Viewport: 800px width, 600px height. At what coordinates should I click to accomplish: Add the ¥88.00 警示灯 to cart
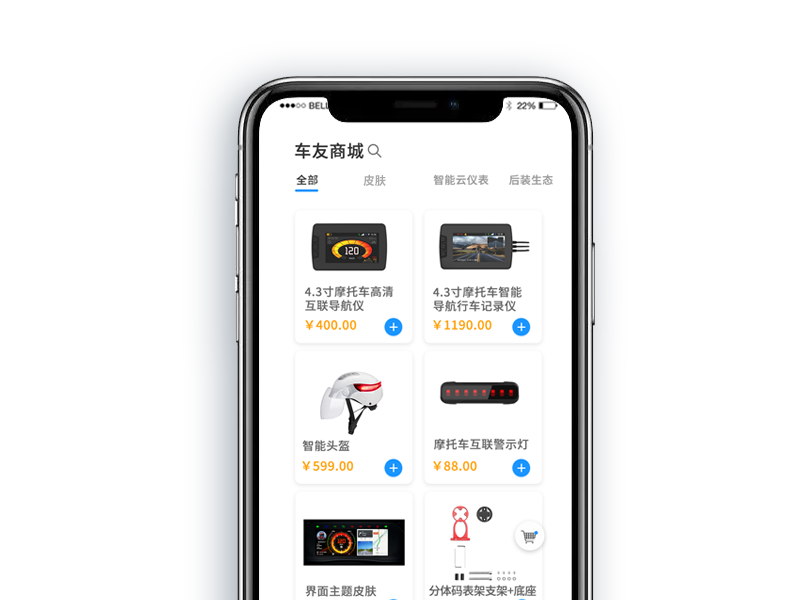coord(521,467)
